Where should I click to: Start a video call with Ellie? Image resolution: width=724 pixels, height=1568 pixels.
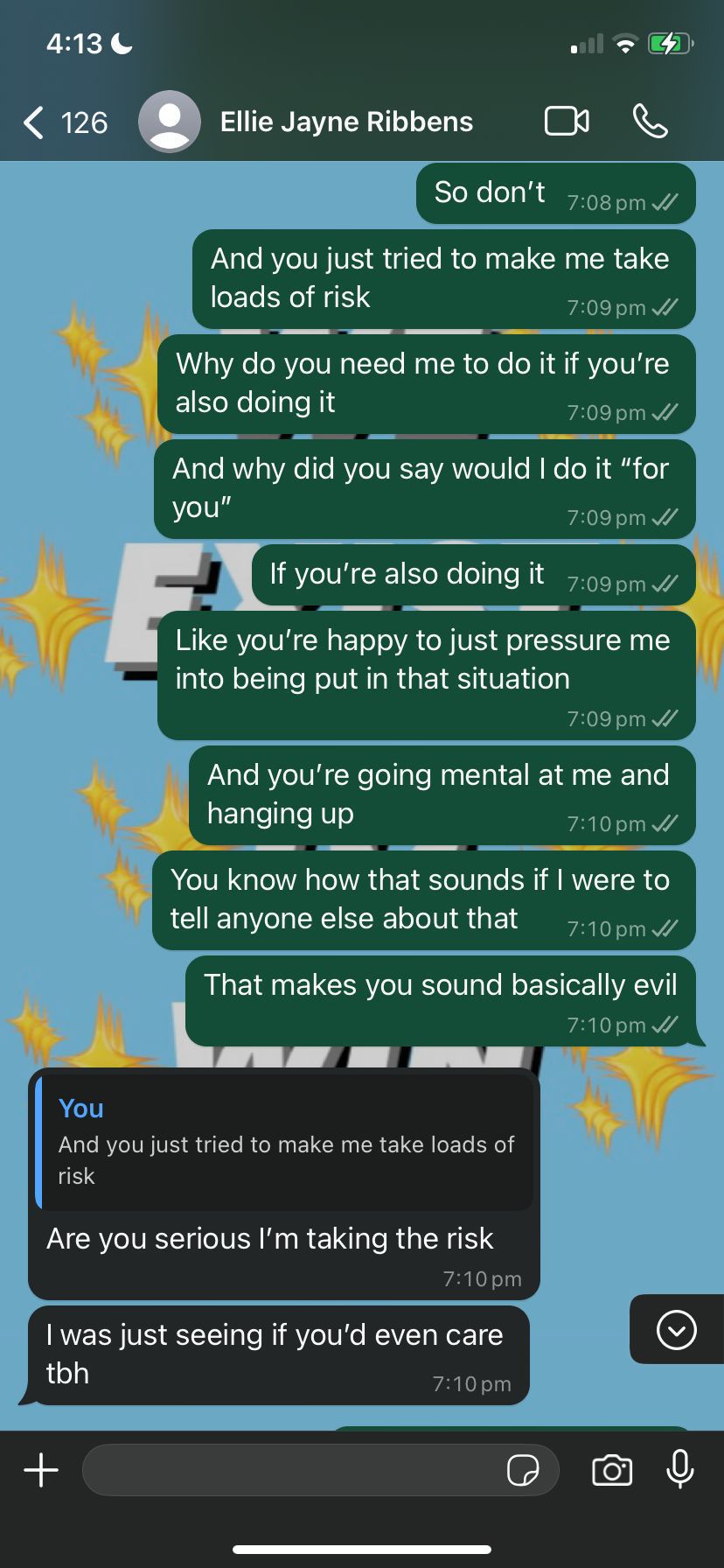click(x=567, y=122)
